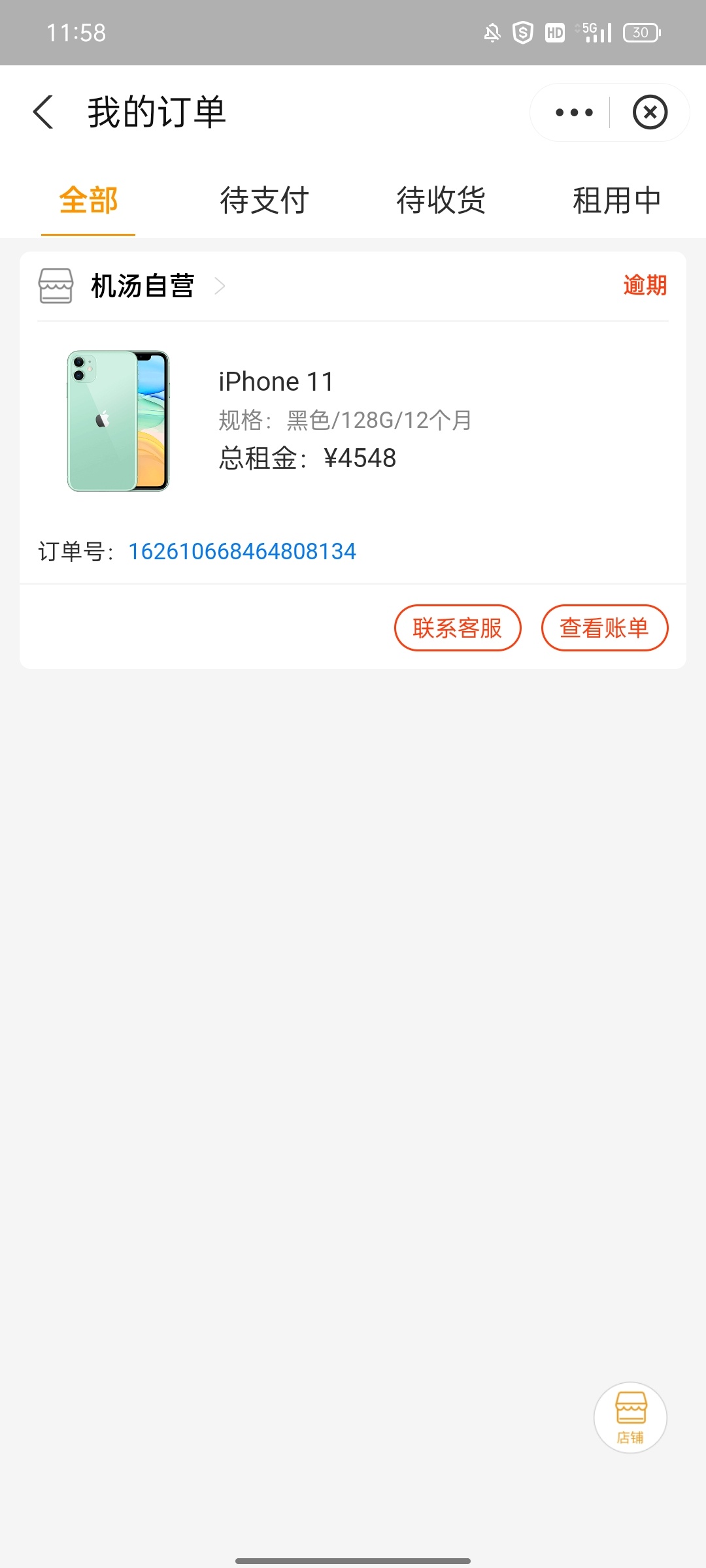Show orders under 租用中 tab
706x1568 pixels.
(617, 201)
